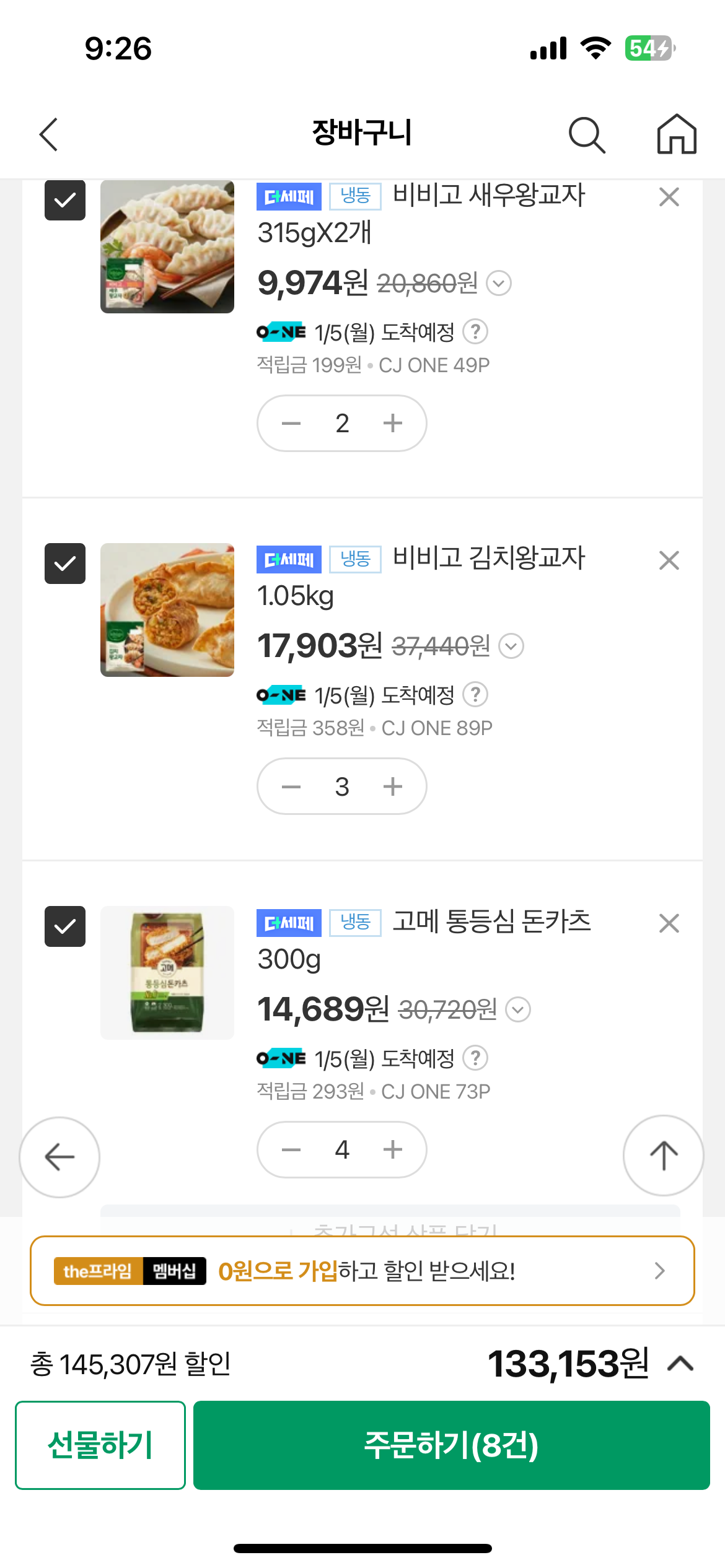This screenshot has width=725, height=1568.
Task: Reduce 고메 통등심 돈카츠 quantity by one
Action: (x=291, y=1150)
